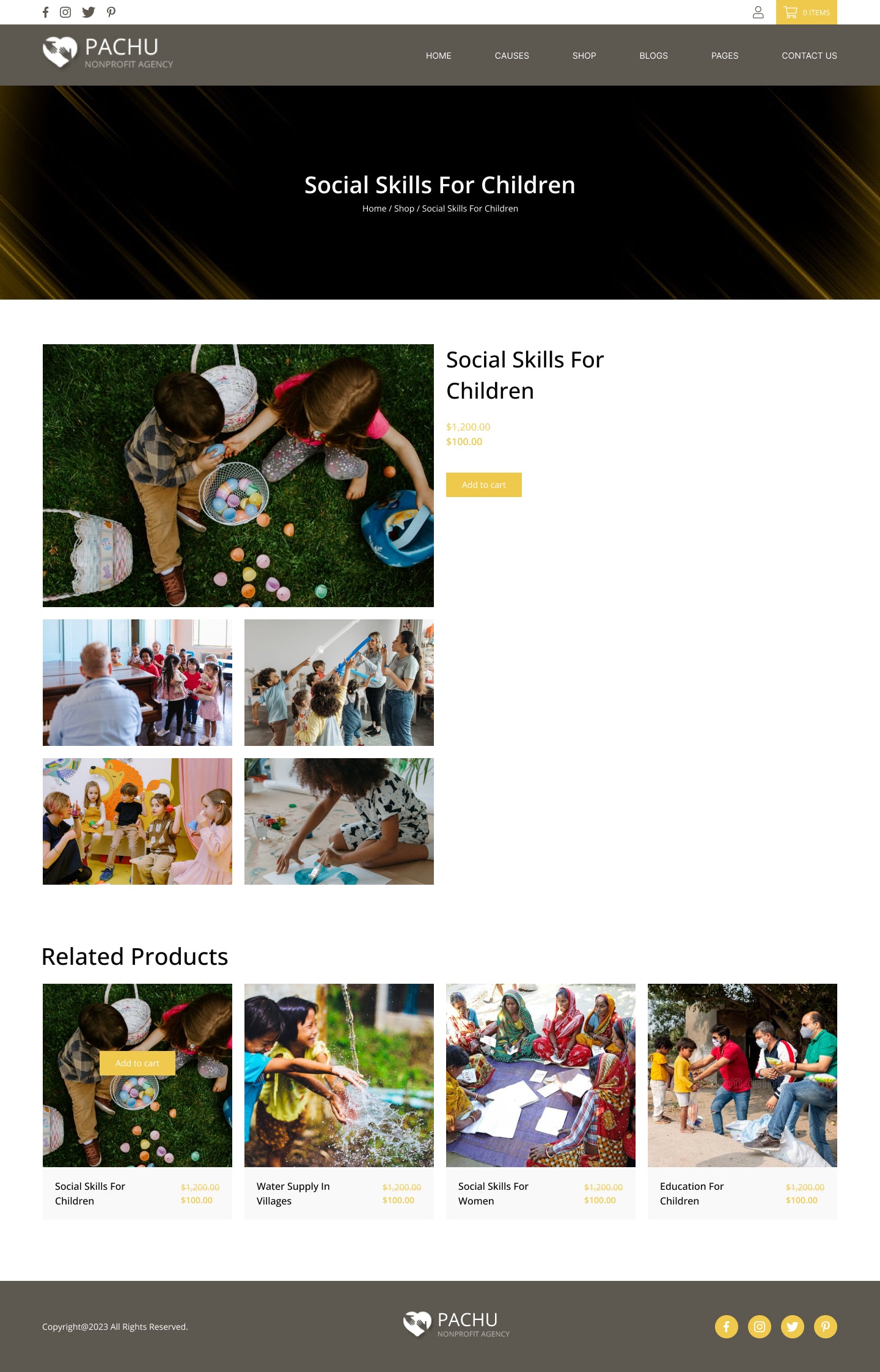Open the Instagram icon in the top bar

pyautogui.click(x=65, y=12)
